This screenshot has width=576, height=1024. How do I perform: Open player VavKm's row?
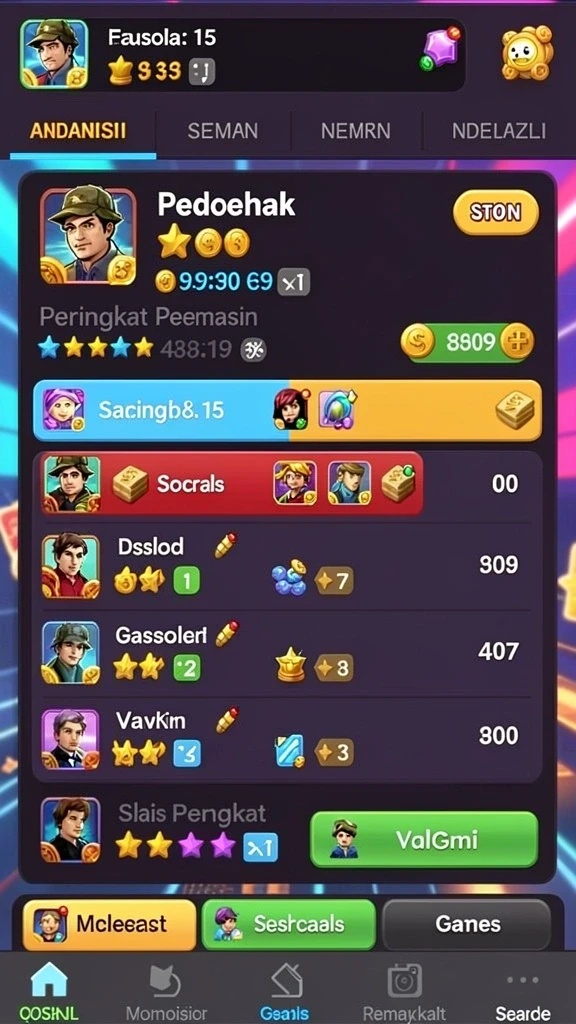[x=287, y=738]
